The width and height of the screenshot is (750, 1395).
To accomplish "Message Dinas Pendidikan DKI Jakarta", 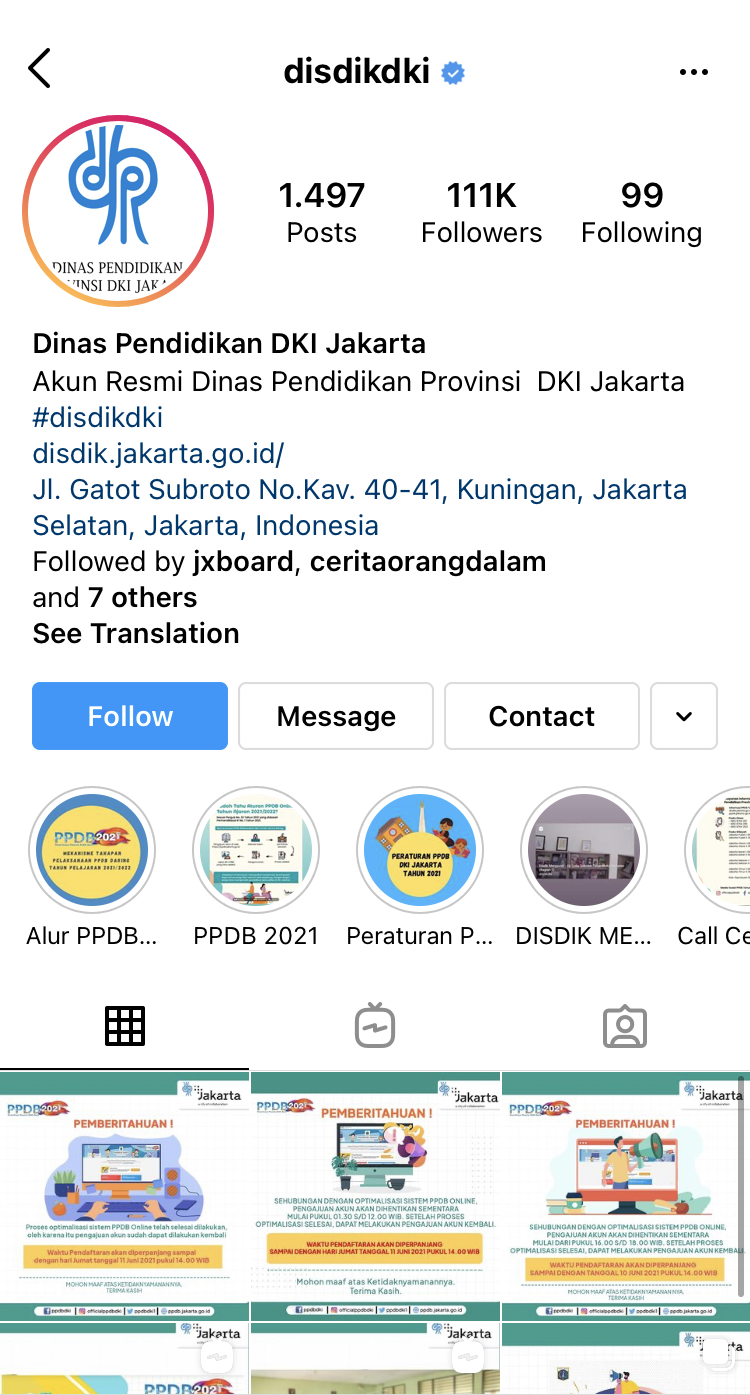I will [x=336, y=716].
